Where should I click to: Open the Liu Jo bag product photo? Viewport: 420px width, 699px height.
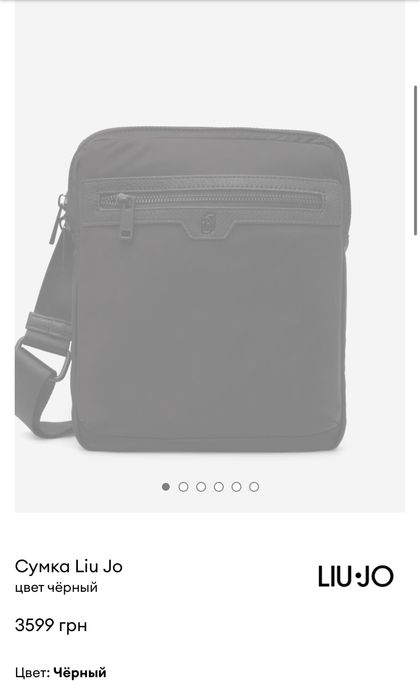pos(210,256)
